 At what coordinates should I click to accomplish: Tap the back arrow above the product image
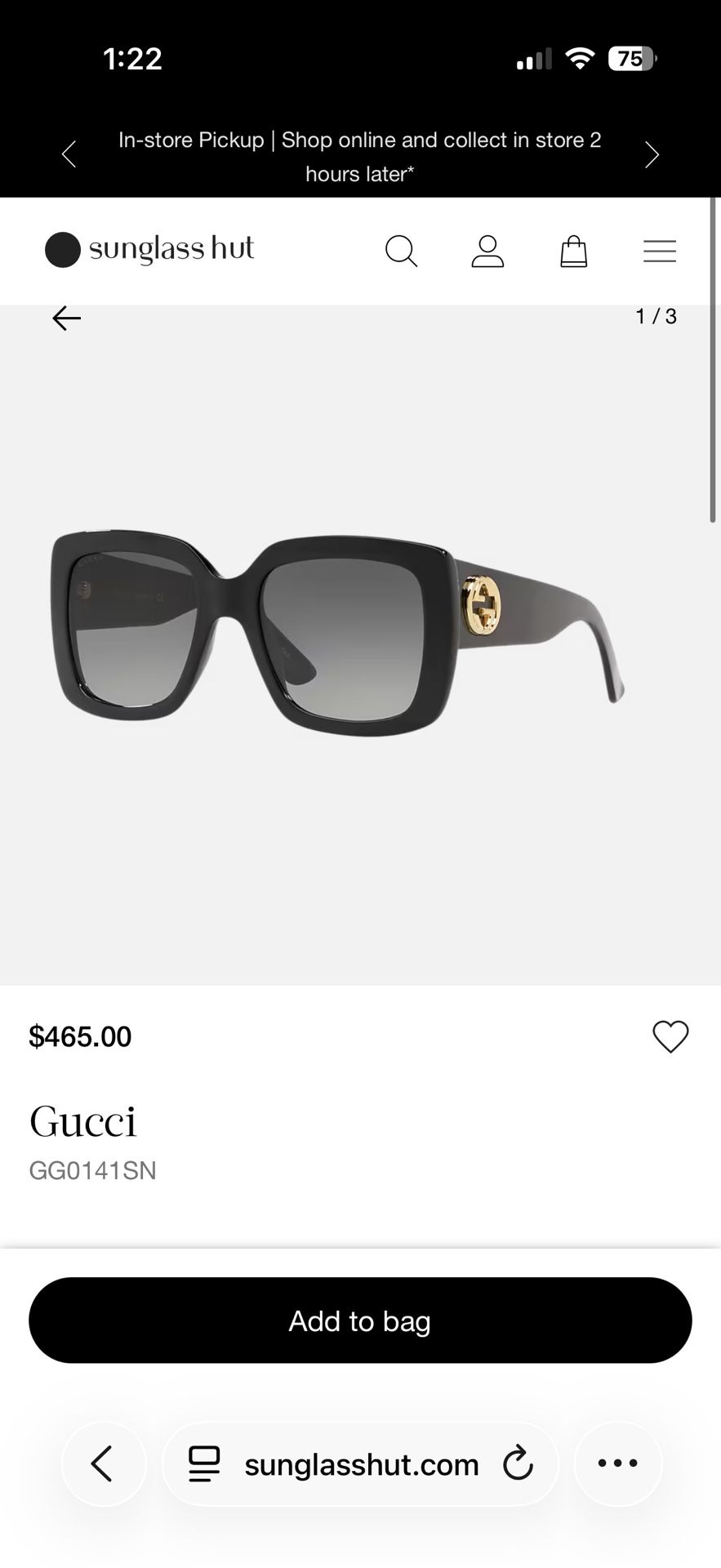point(65,318)
